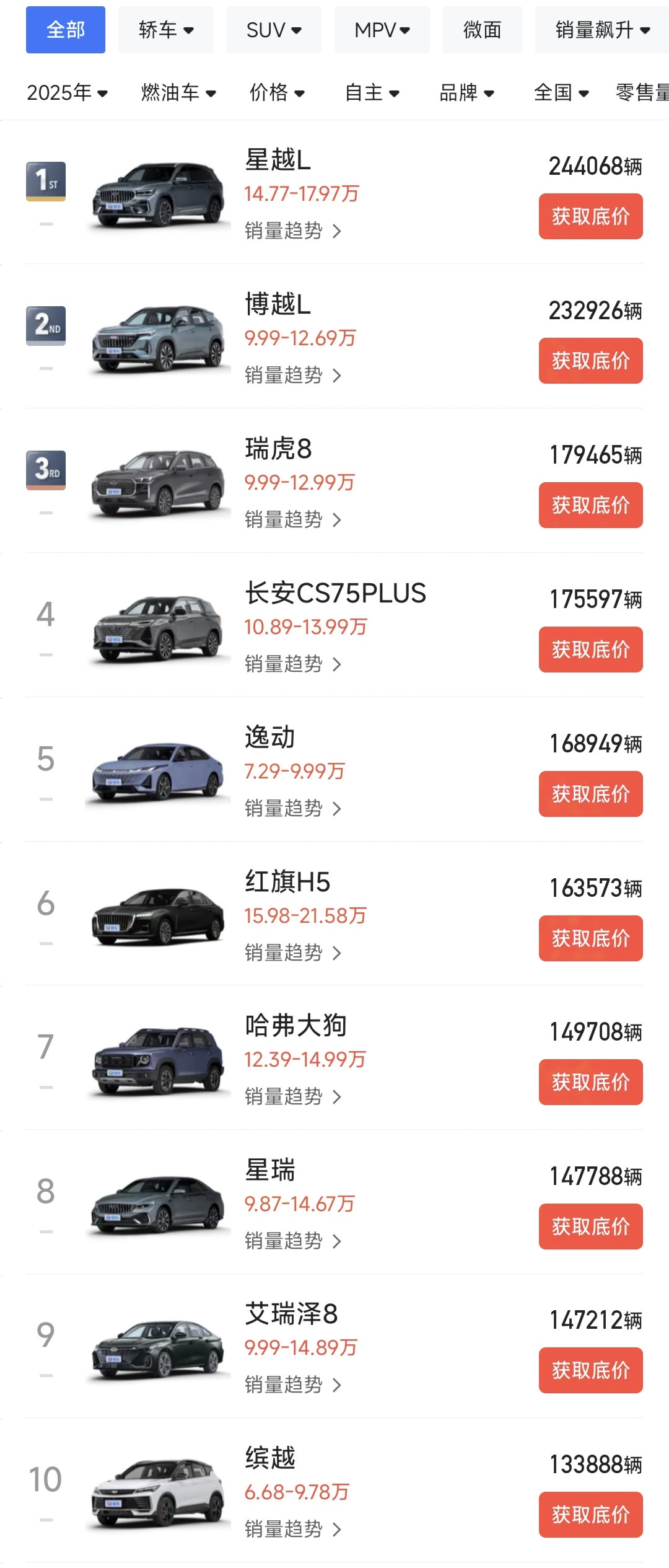This screenshot has width=669, height=1568.
Task: Open the 价格 price filter dropdown
Action: tap(278, 93)
